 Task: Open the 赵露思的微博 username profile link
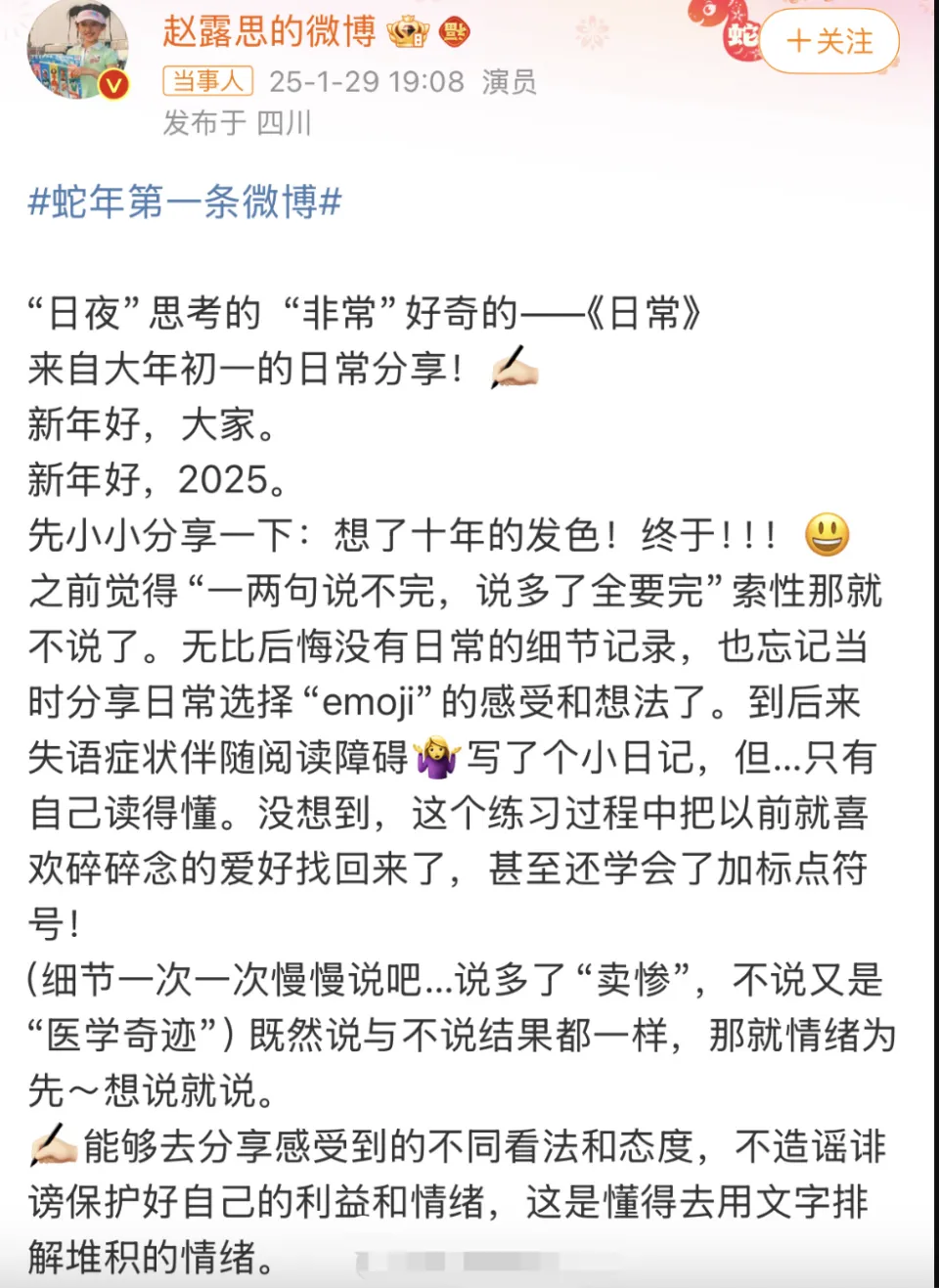click(x=269, y=31)
